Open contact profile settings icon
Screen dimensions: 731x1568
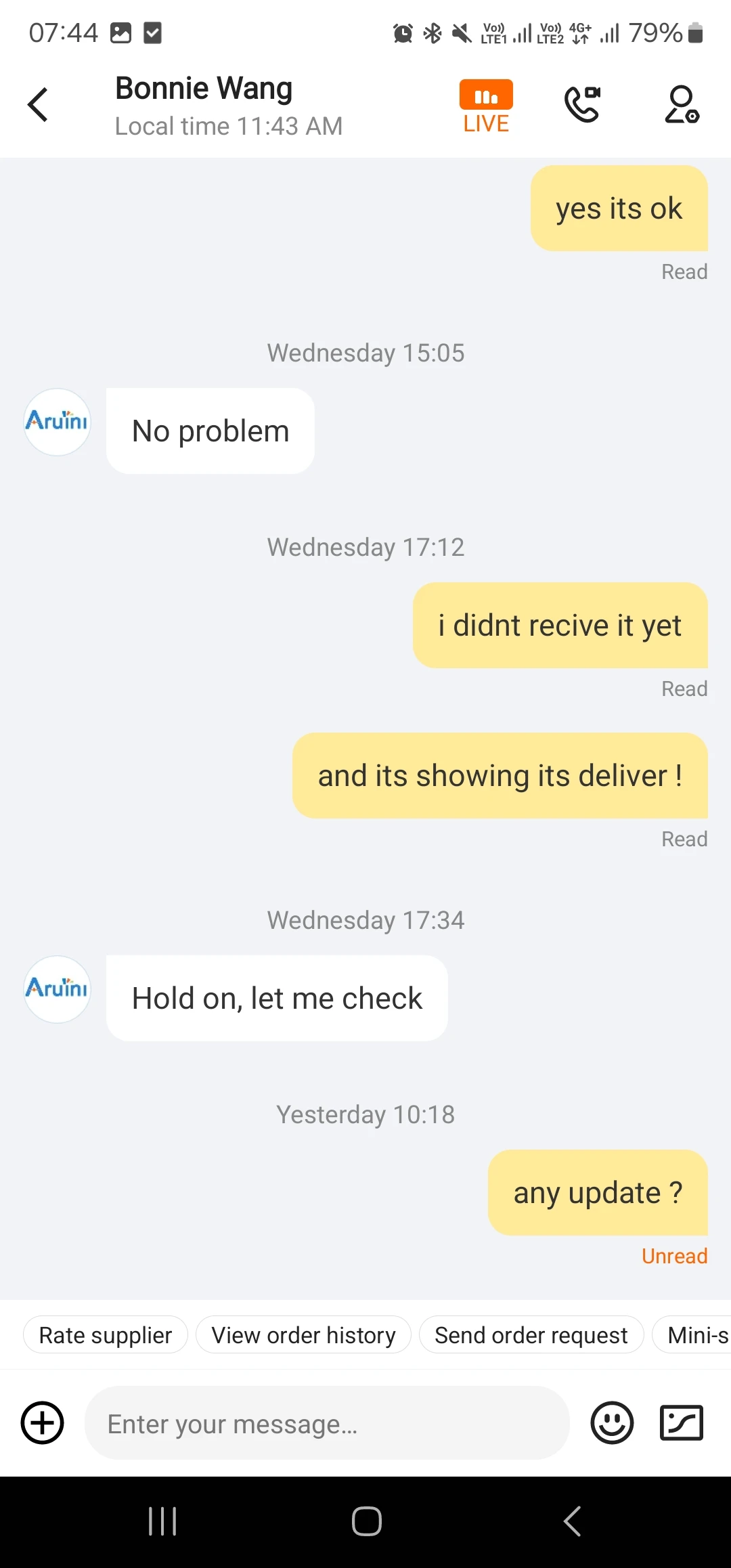(x=682, y=104)
